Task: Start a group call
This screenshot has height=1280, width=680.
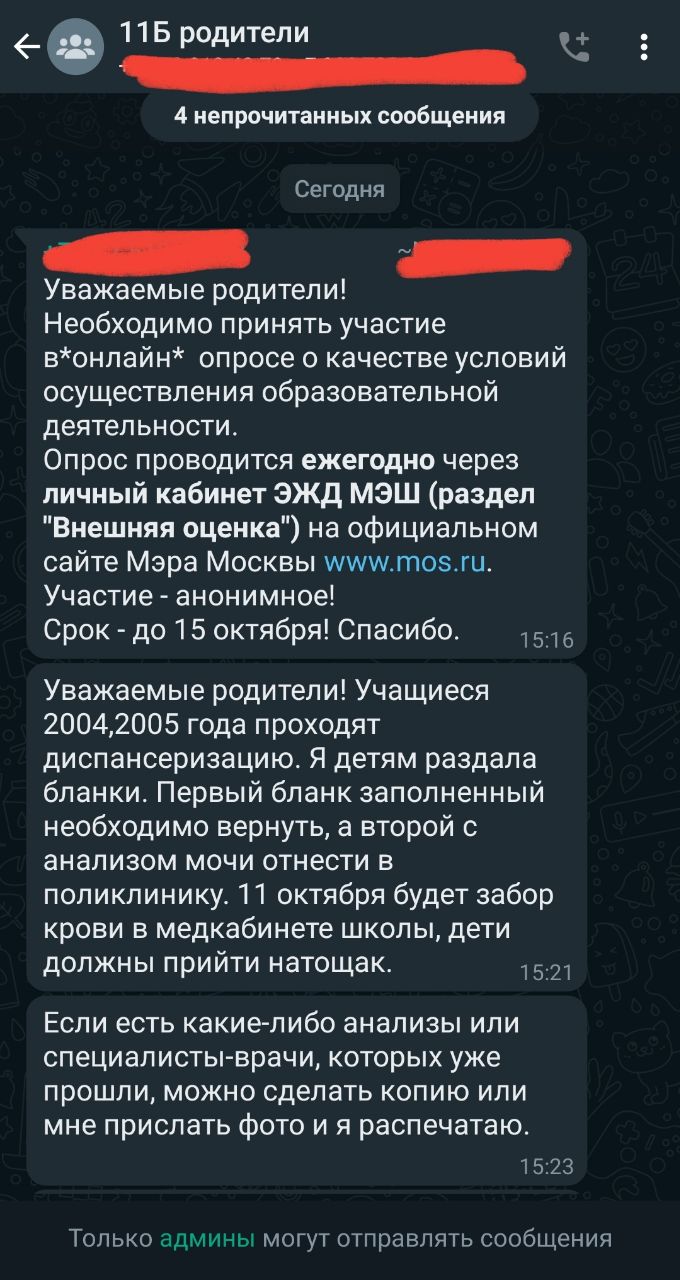Action: (x=574, y=47)
